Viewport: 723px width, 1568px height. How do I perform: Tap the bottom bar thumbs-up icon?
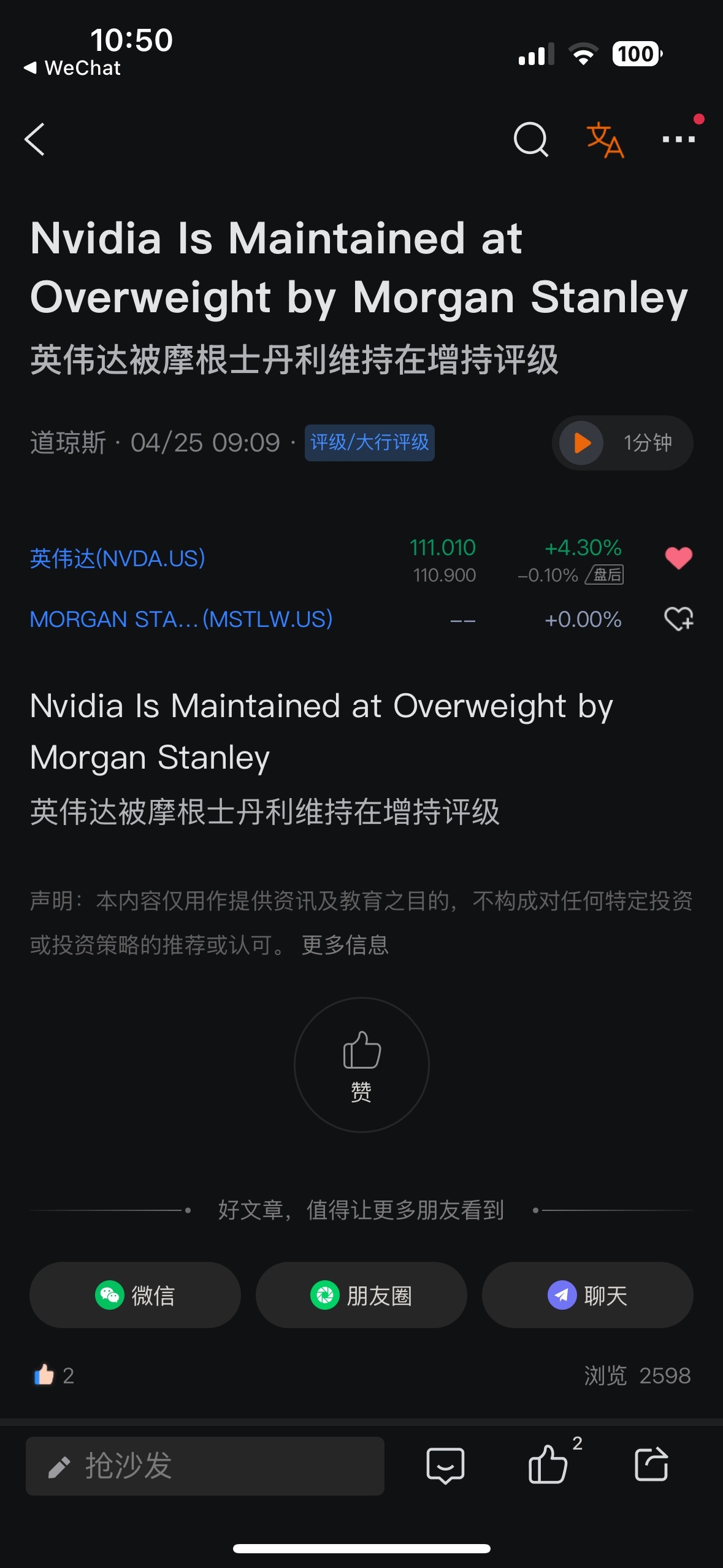pos(548,1464)
